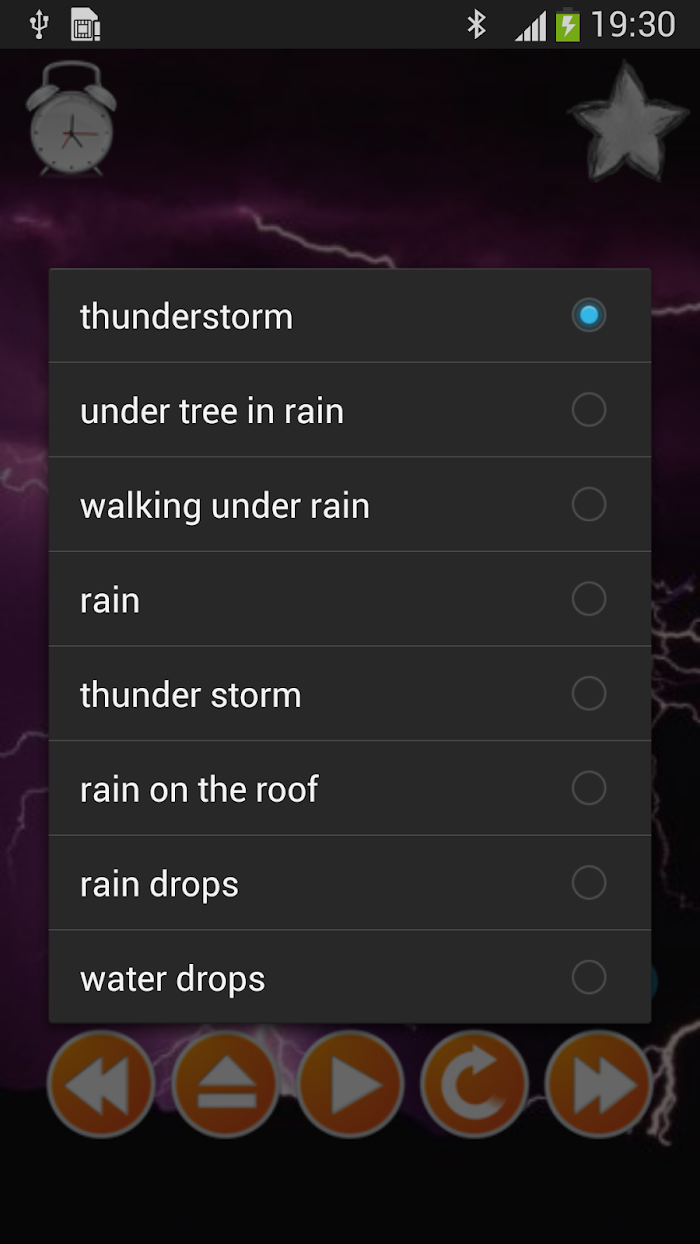This screenshot has width=700, height=1244.
Task: Pick walking under rain sound
Action: click(x=350, y=505)
